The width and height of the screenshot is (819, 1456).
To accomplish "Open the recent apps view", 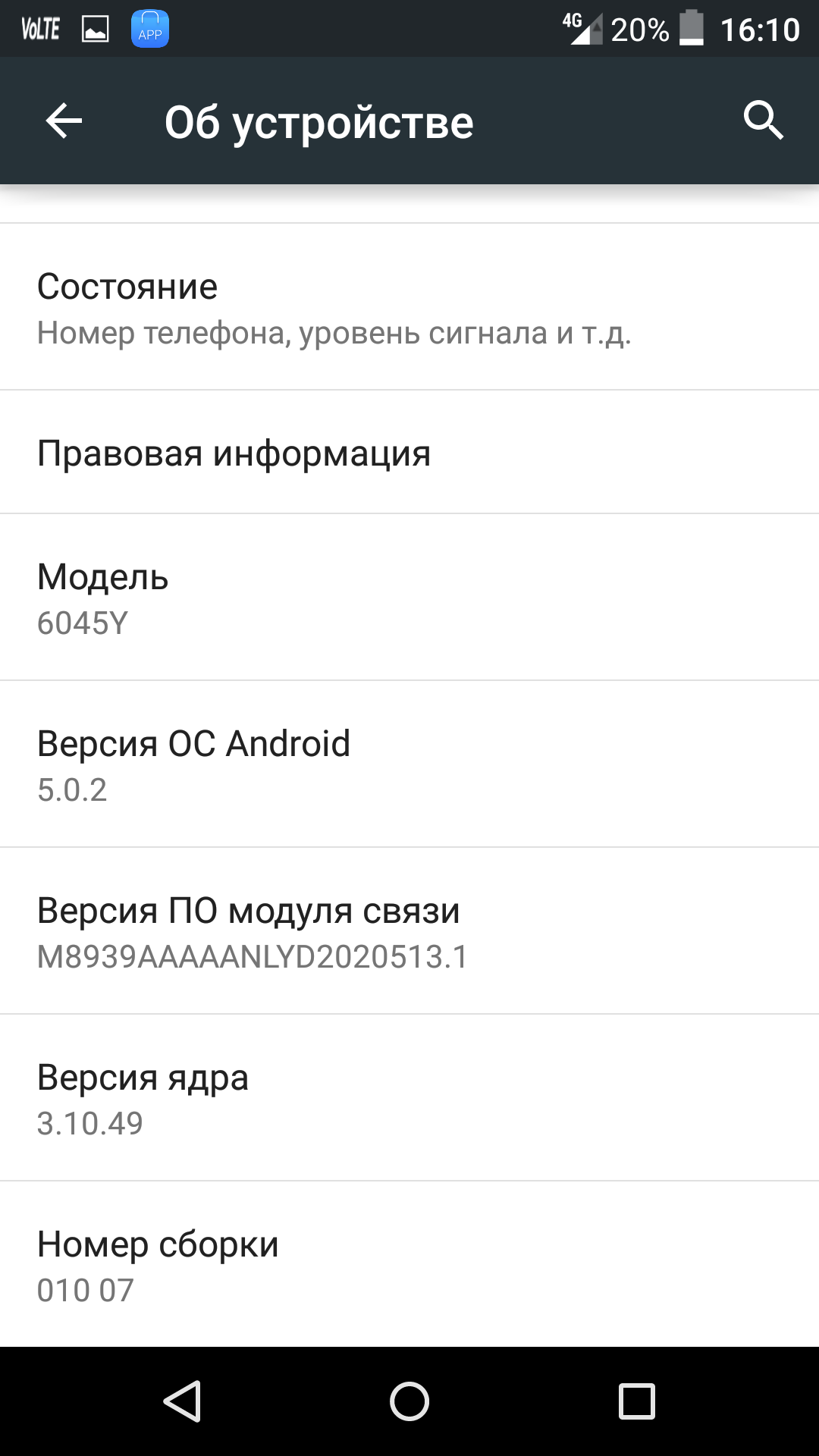I will click(x=636, y=1401).
